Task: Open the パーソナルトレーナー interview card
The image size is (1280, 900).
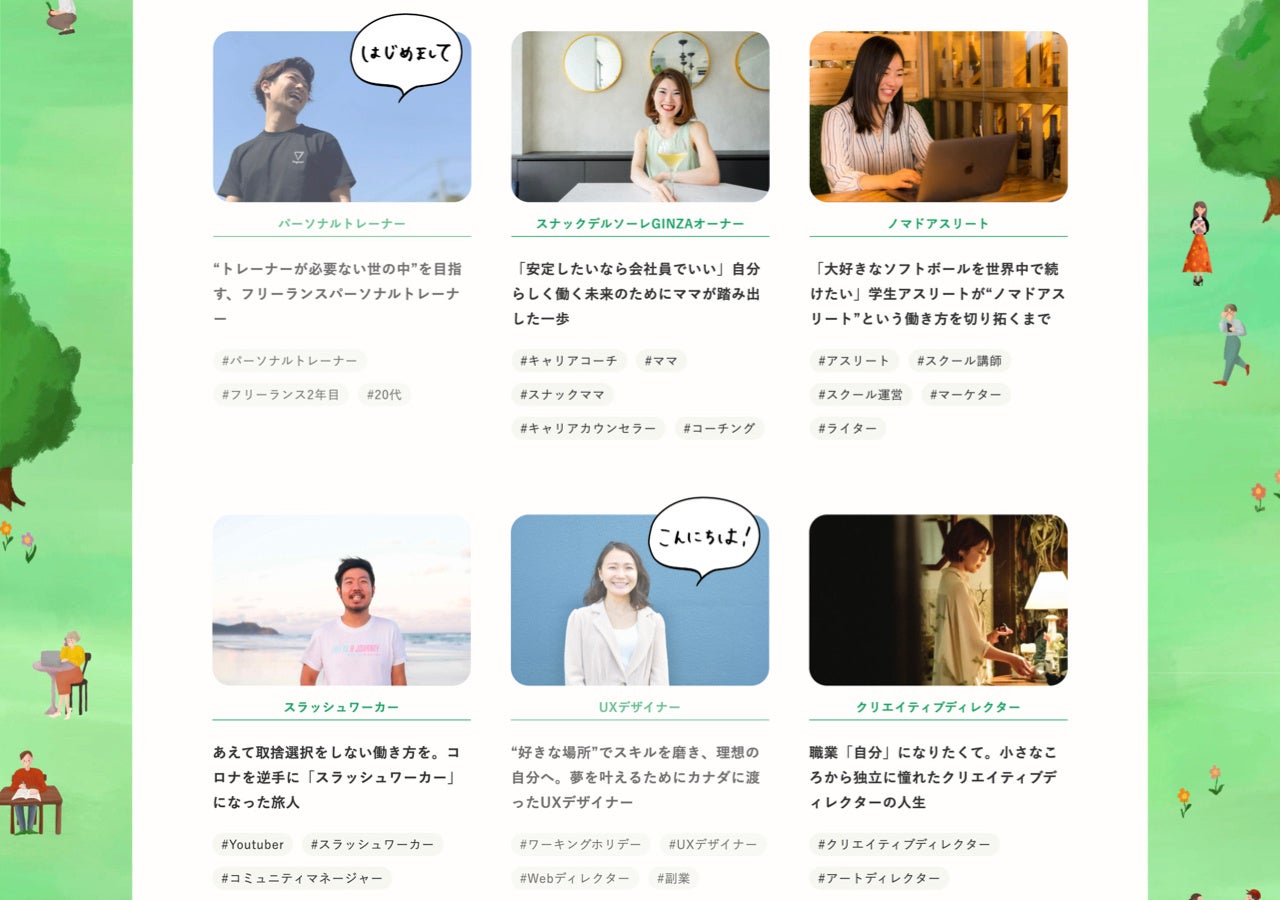Action: pyautogui.click(x=341, y=117)
